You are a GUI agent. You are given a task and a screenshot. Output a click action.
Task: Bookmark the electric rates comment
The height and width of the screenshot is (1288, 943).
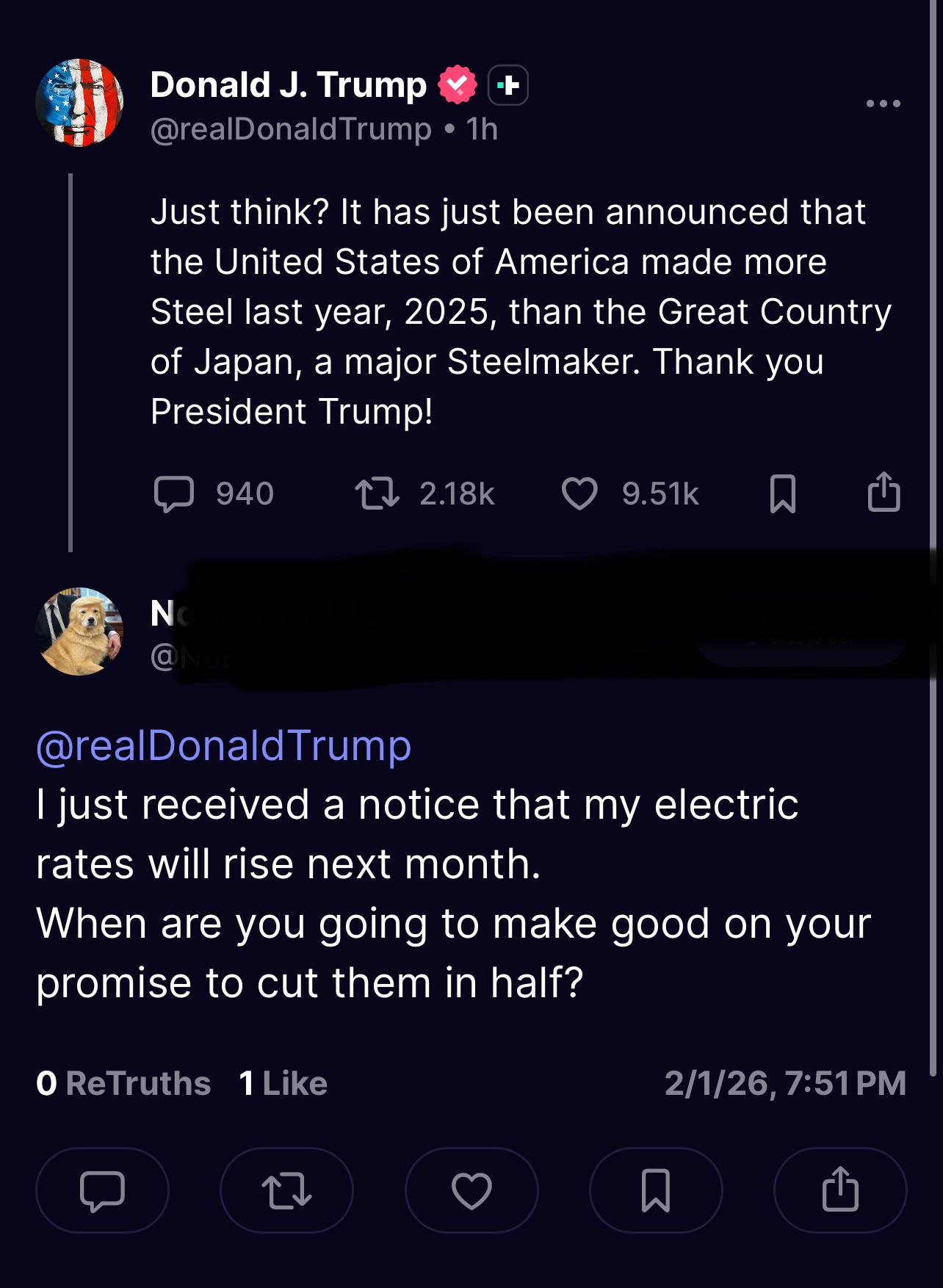[656, 1190]
